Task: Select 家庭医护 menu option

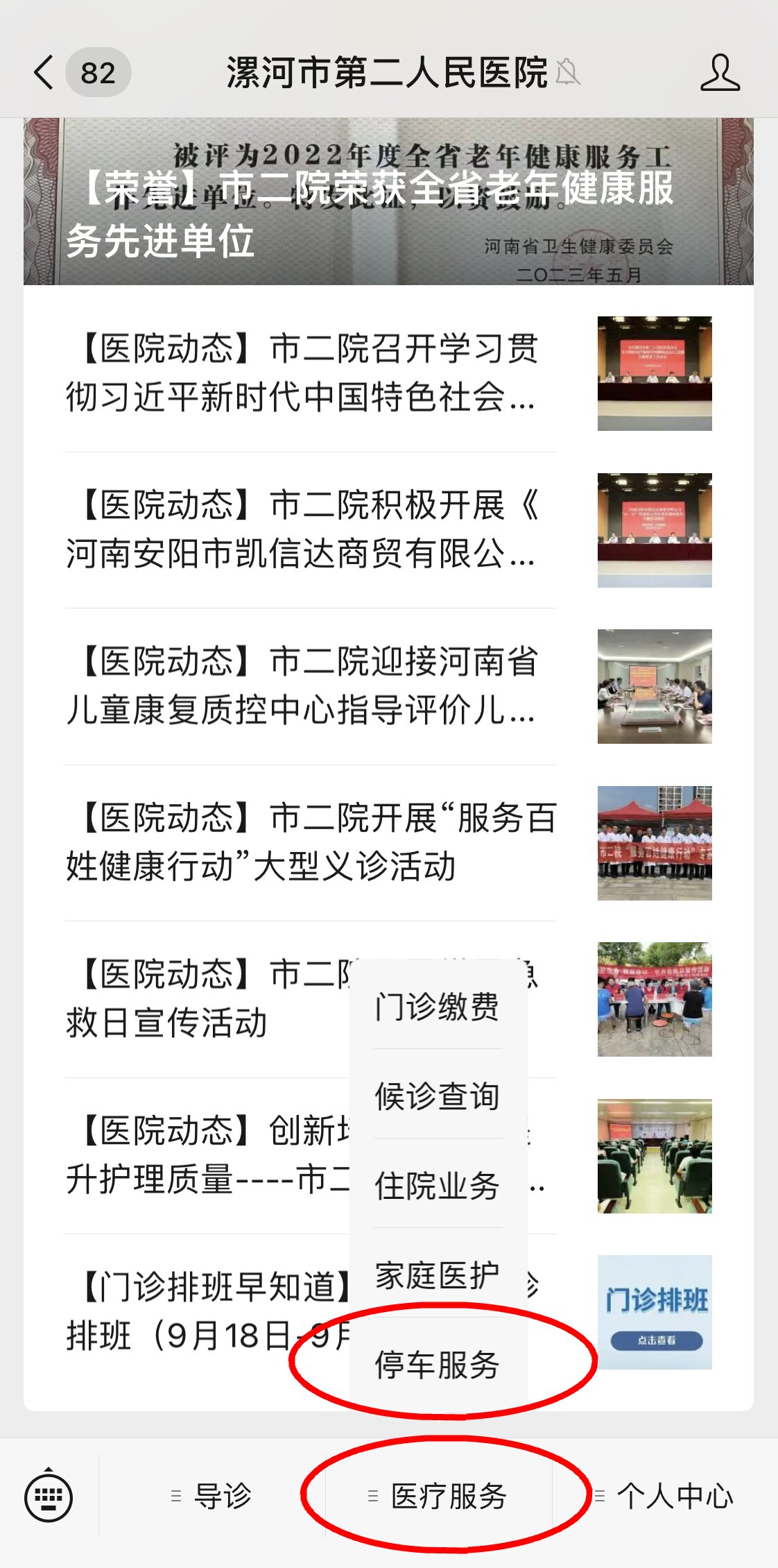Action: point(438,1275)
